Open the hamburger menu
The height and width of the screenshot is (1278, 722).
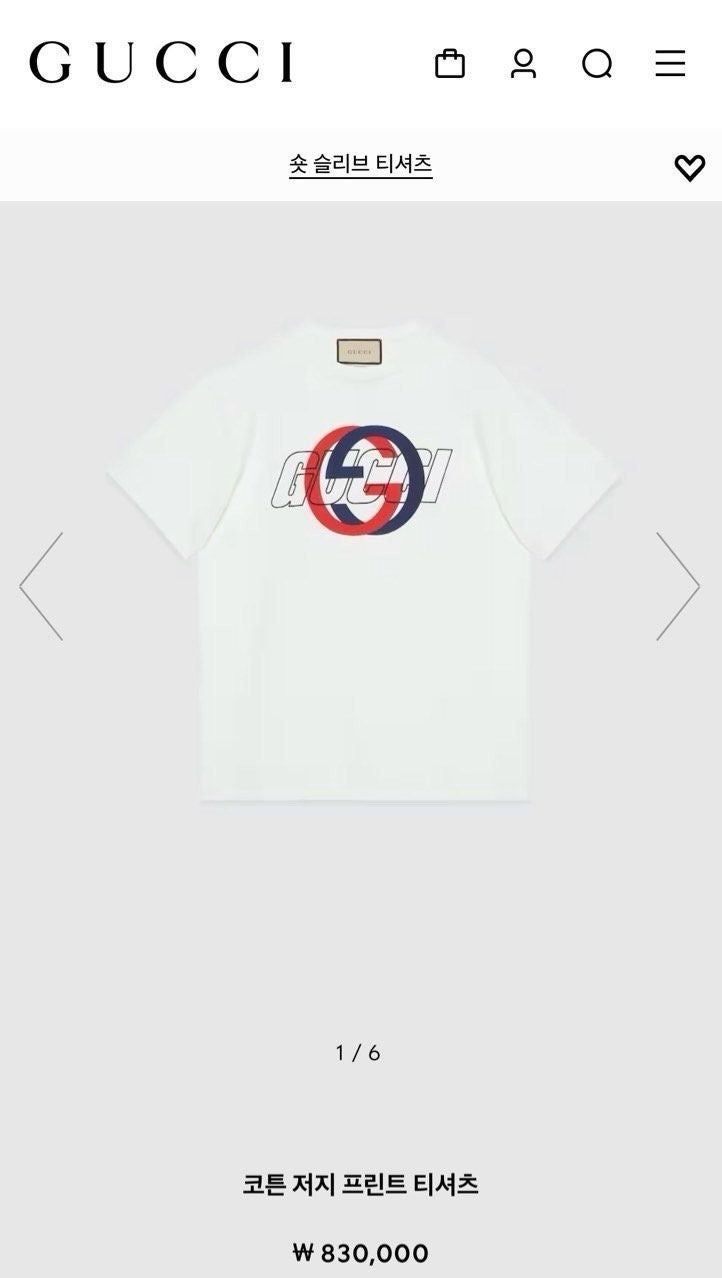670,64
